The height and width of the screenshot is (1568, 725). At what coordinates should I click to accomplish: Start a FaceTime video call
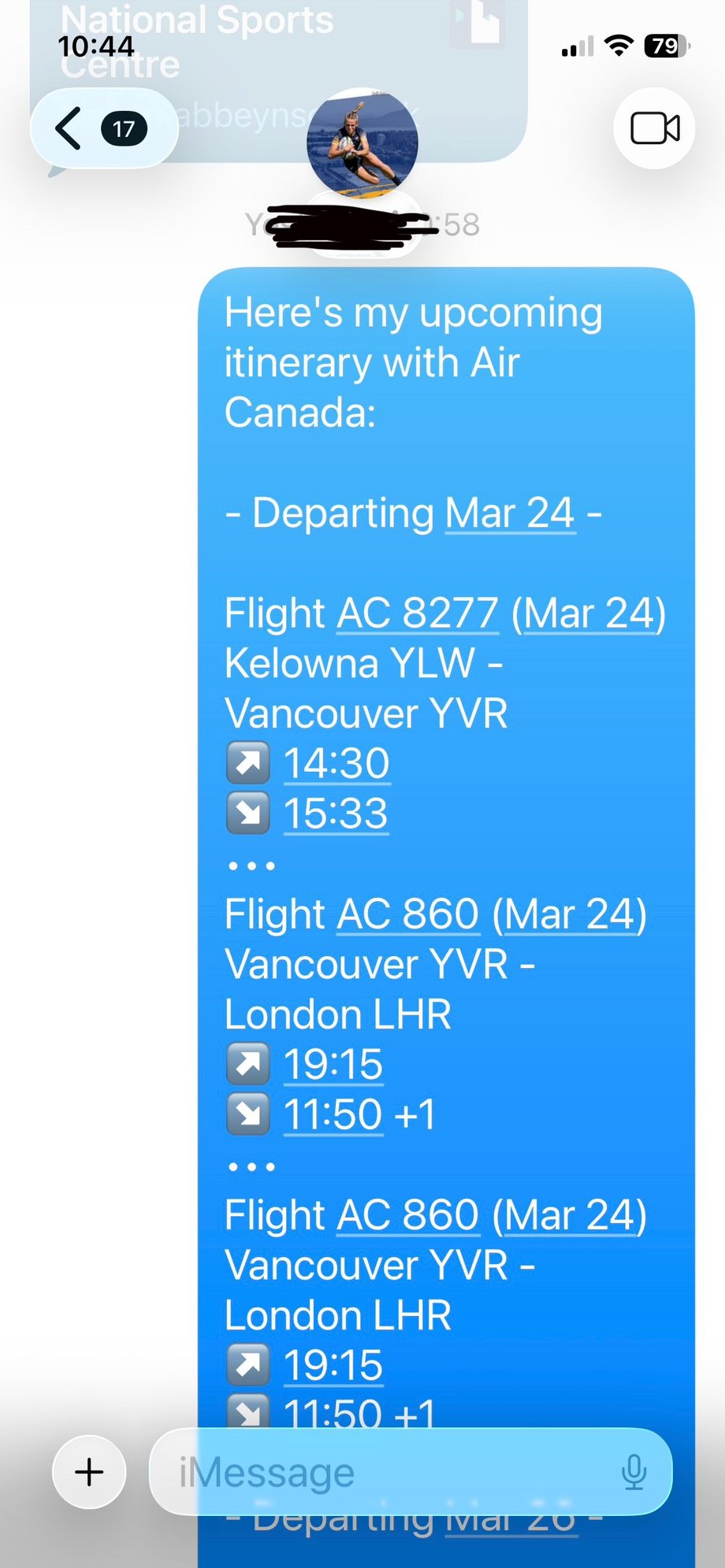point(654,128)
